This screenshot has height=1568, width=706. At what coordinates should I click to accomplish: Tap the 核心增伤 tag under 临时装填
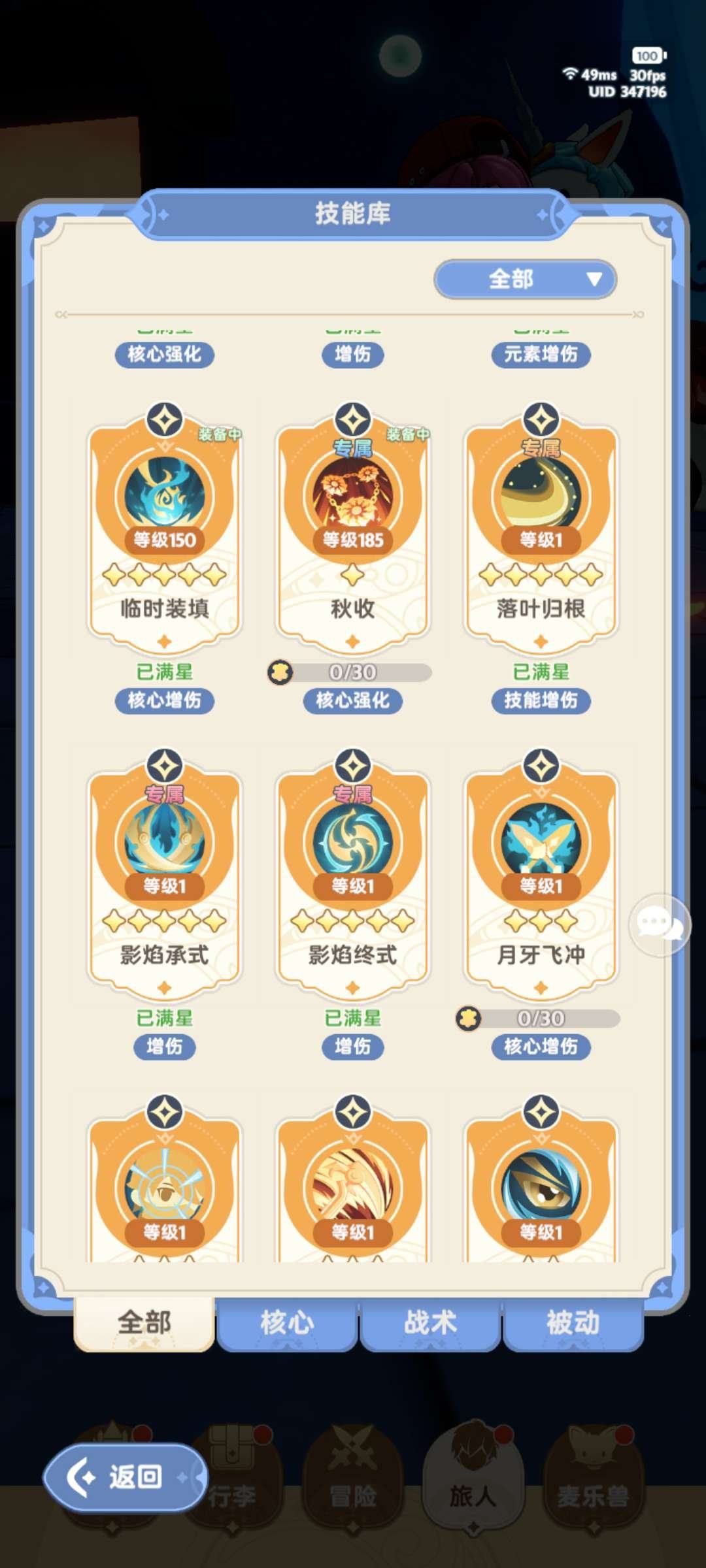165,701
